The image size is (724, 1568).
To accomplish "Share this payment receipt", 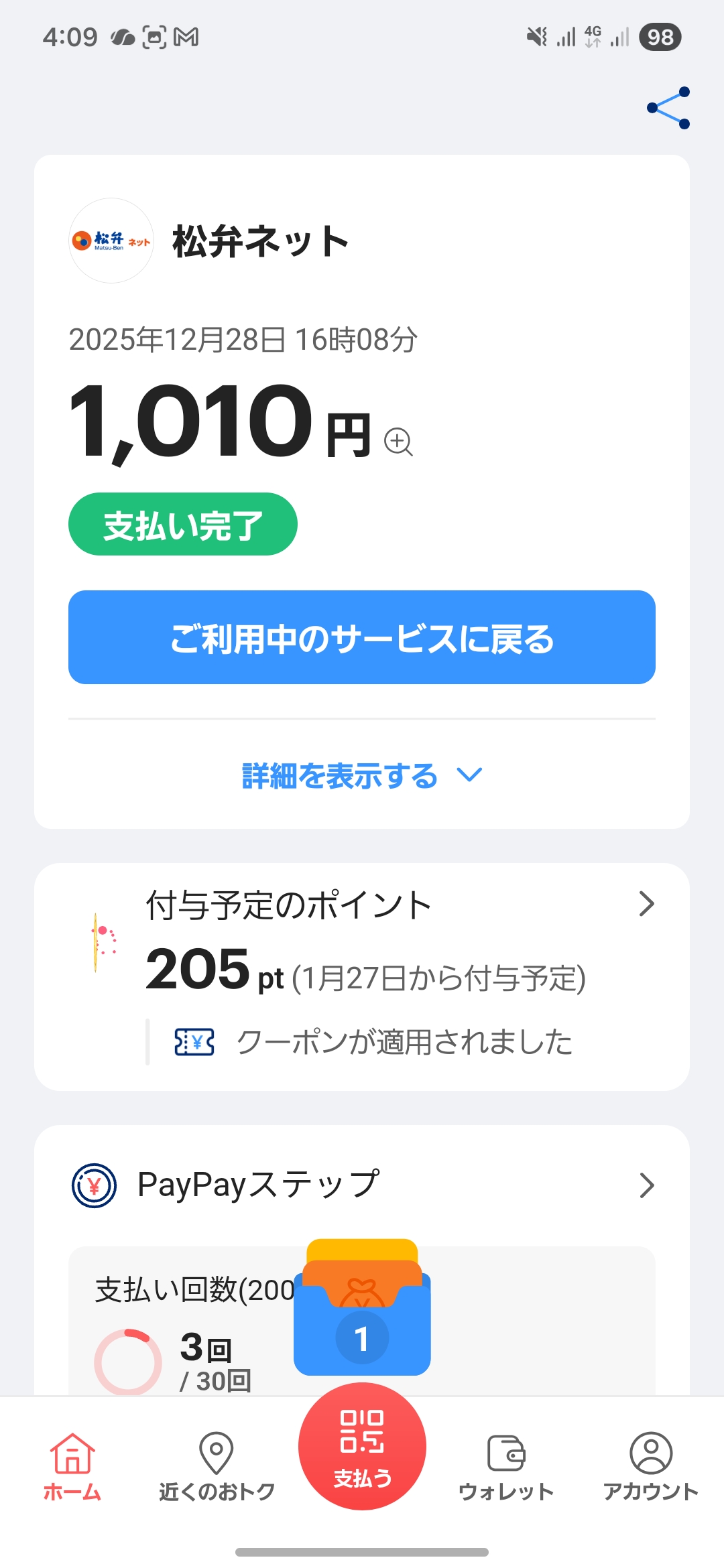I will tap(668, 108).
